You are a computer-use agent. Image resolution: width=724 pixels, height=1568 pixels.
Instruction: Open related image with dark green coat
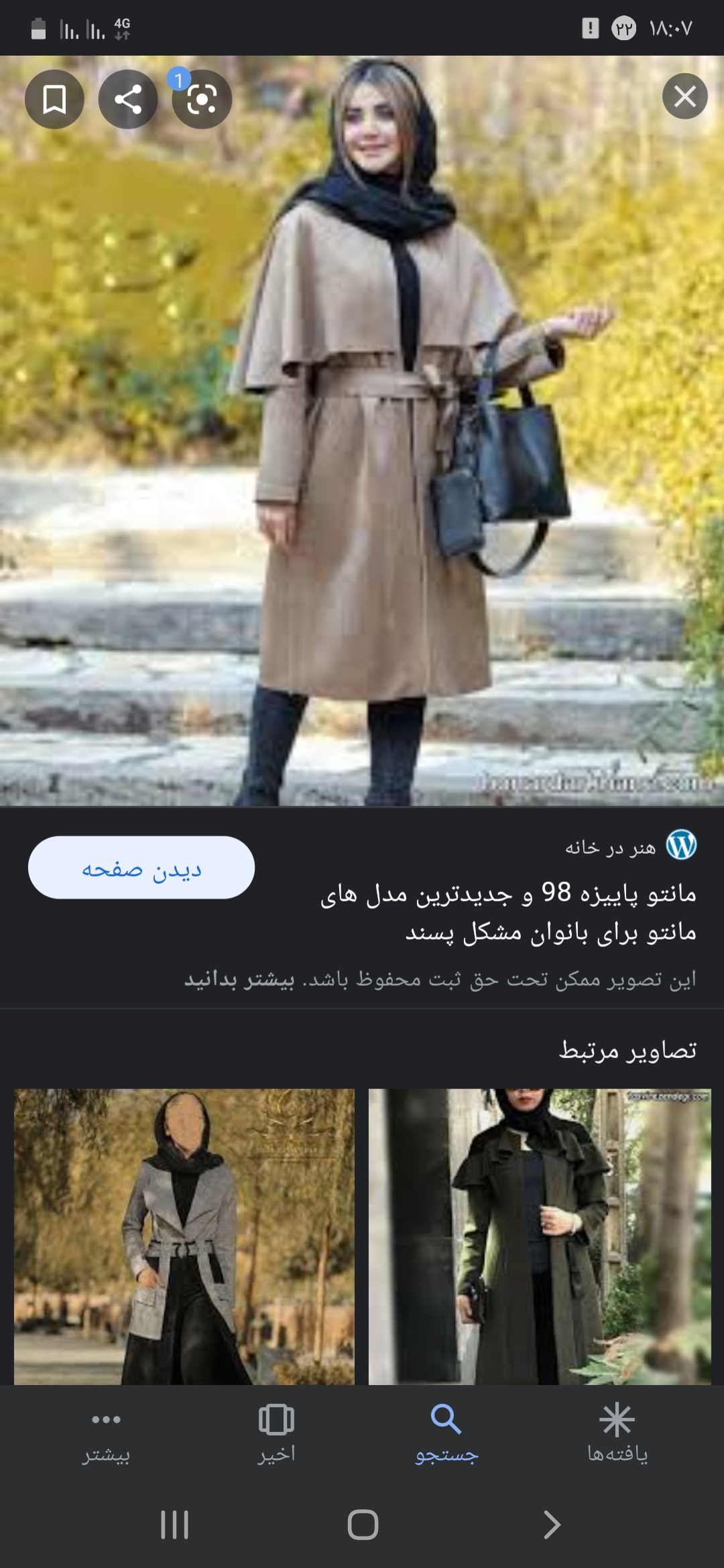[x=540, y=1236]
